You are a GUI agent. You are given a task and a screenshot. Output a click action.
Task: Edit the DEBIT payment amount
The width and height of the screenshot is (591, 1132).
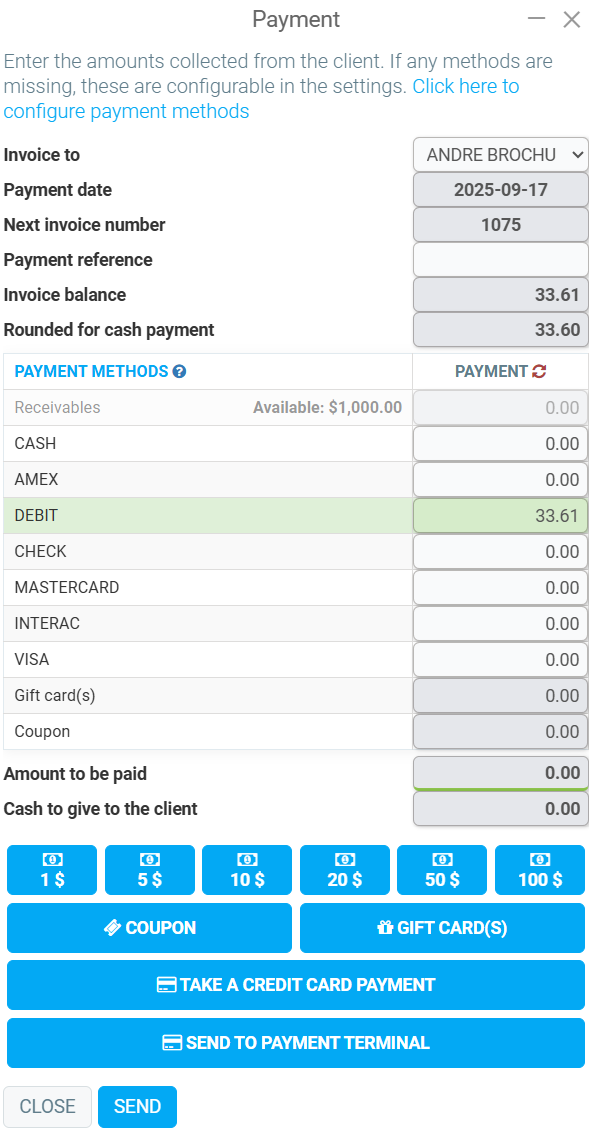click(501, 516)
